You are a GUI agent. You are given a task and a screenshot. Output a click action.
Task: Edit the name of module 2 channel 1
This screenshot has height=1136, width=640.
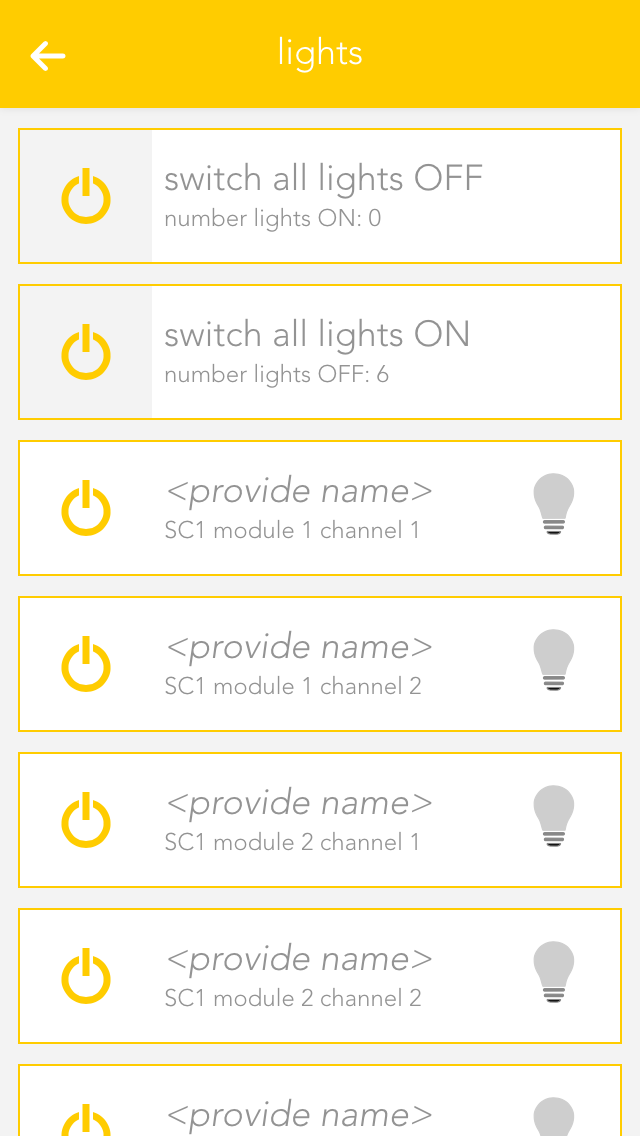click(299, 803)
